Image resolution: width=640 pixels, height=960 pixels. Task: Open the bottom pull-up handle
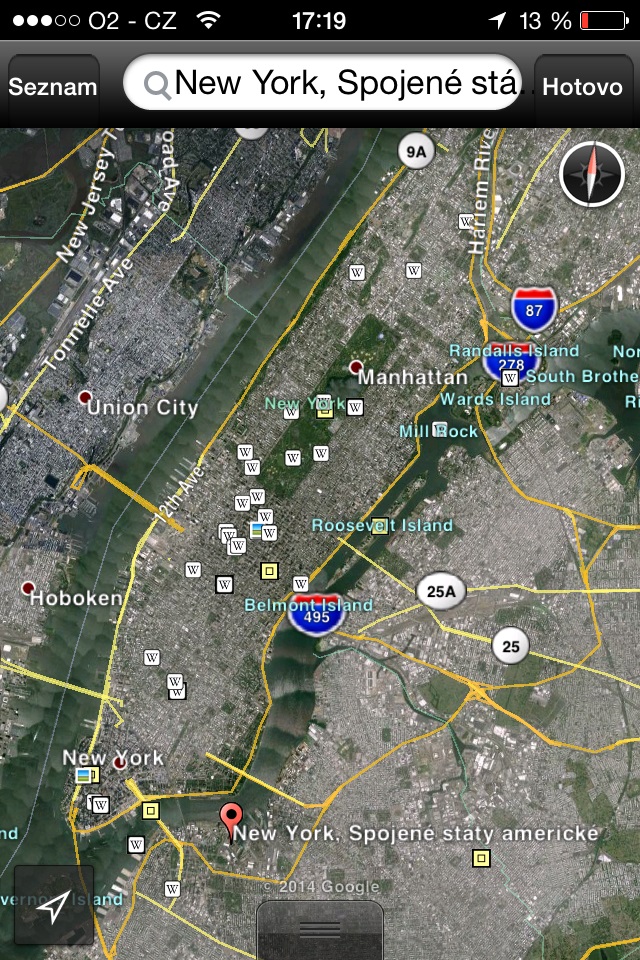click(320, 929)
